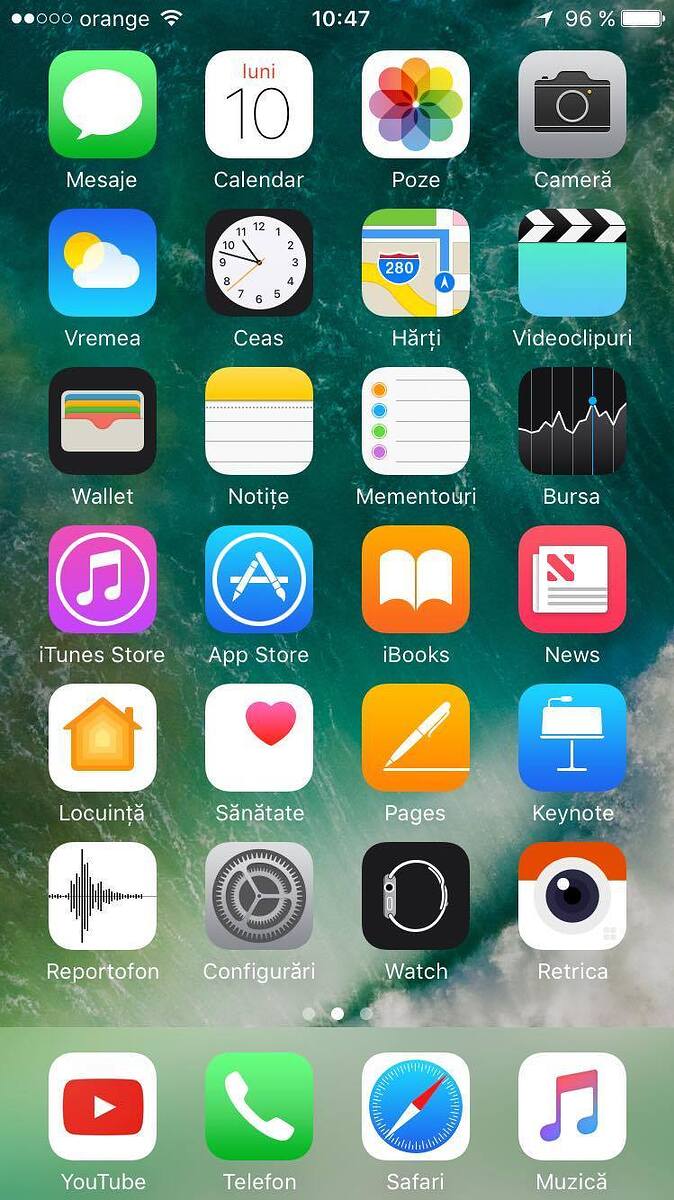This screenshot has width=674, height=1200.
Task: Launch the Calendar app
Action: [259, 104]
